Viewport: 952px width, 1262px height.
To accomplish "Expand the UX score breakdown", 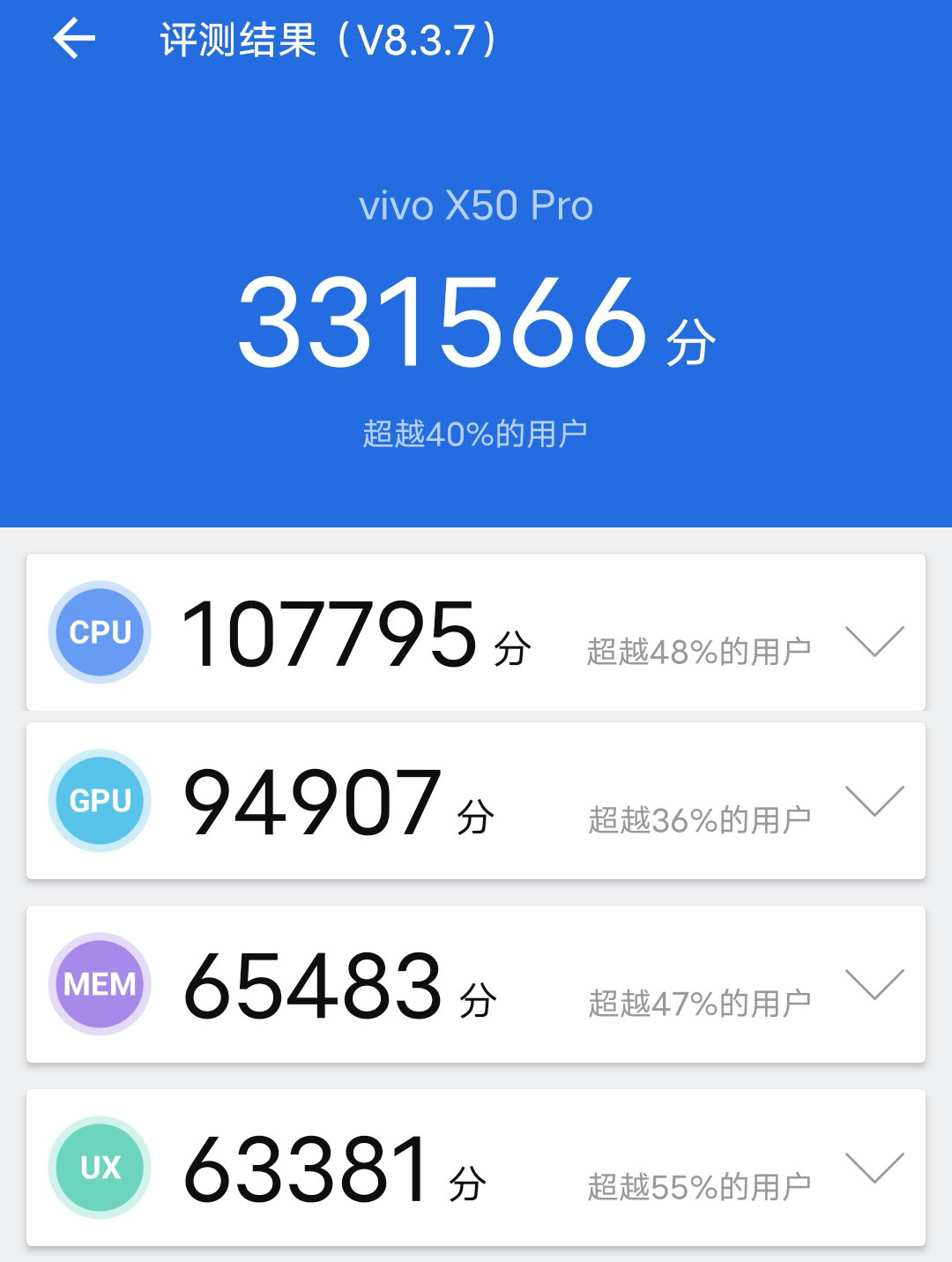I will pyautogui.click(x=874, y=1168).
